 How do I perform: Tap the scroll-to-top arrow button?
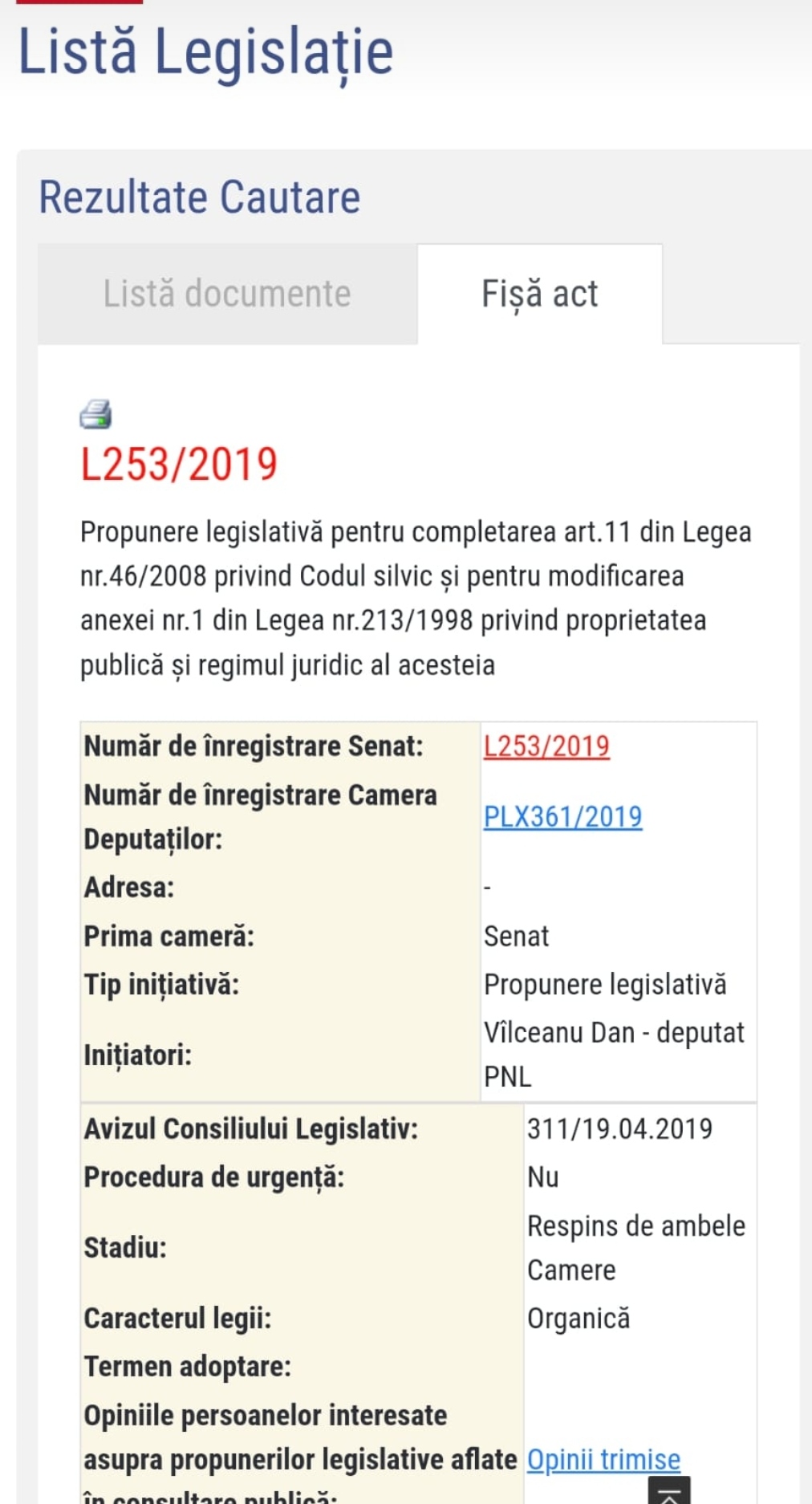pyautogui.click(x=668, y=1491)
